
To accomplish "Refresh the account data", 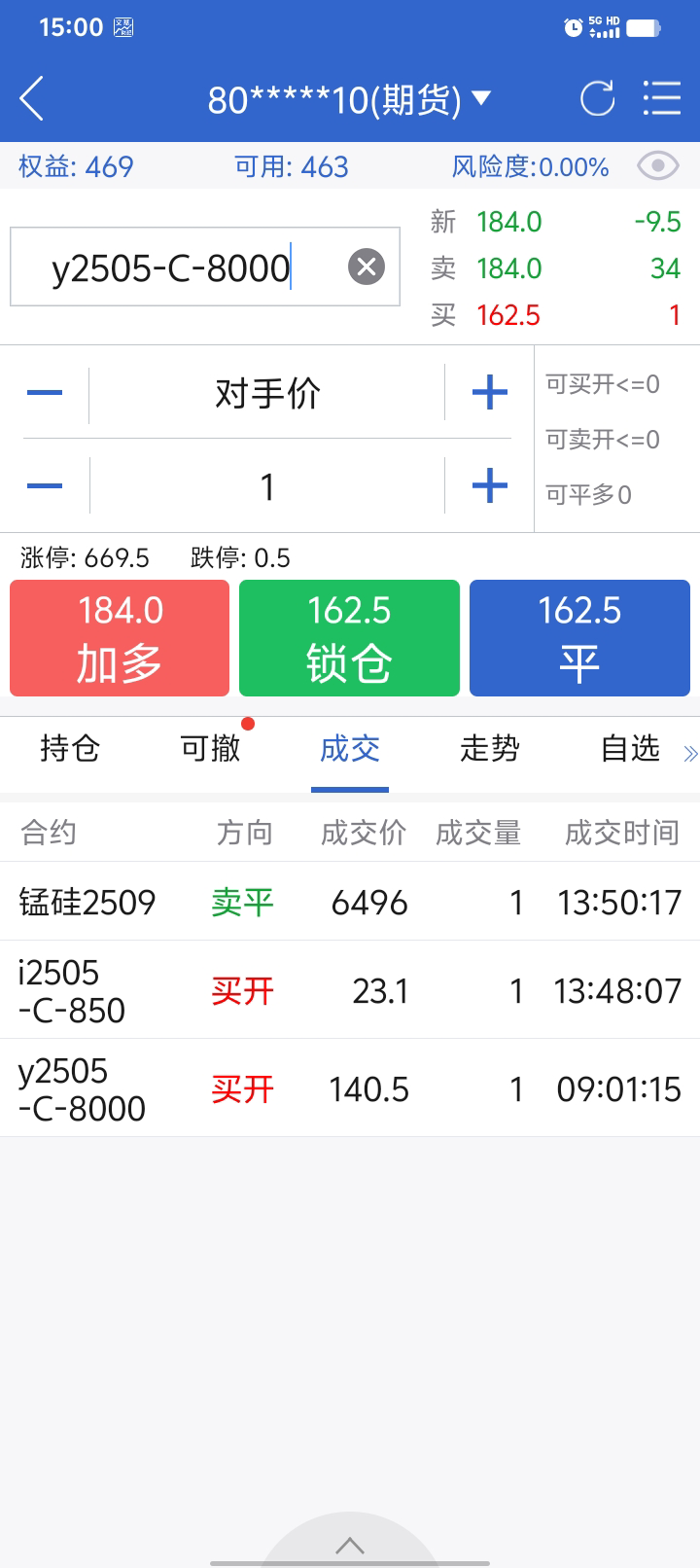I will pos(597,99).
